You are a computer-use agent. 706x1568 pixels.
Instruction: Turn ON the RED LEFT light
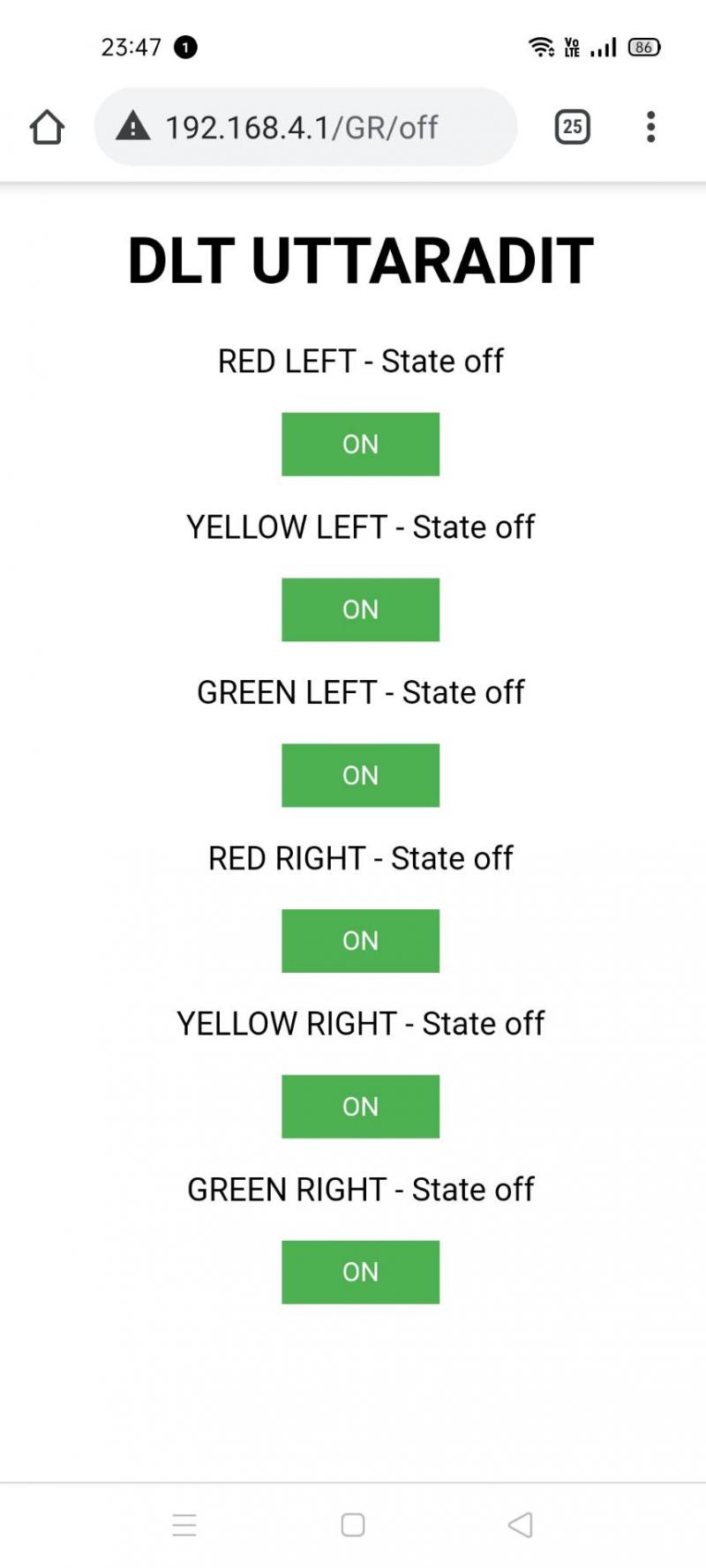tap(360, 444)
